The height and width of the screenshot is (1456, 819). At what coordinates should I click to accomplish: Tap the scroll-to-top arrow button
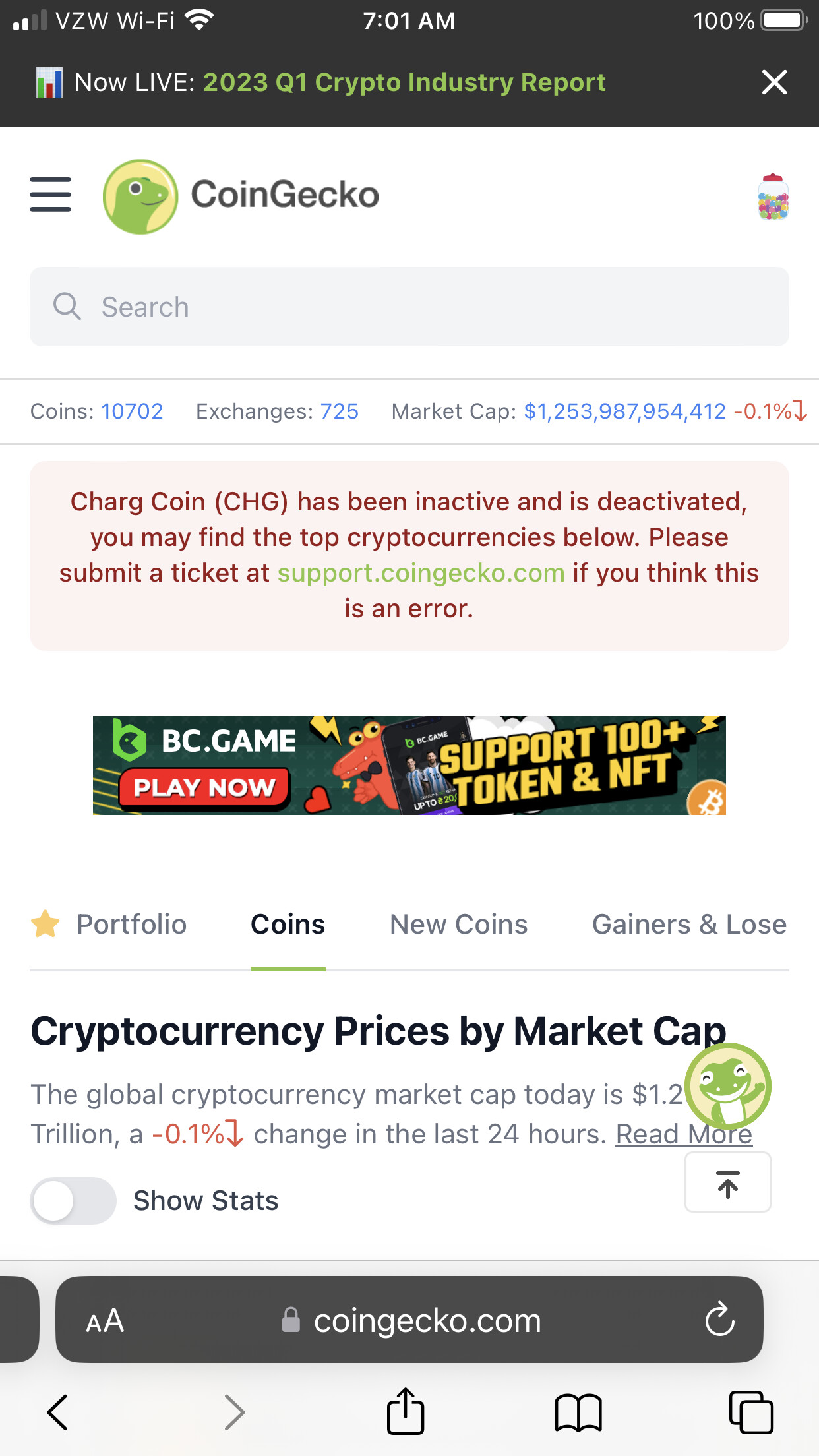coord(728,1183)
